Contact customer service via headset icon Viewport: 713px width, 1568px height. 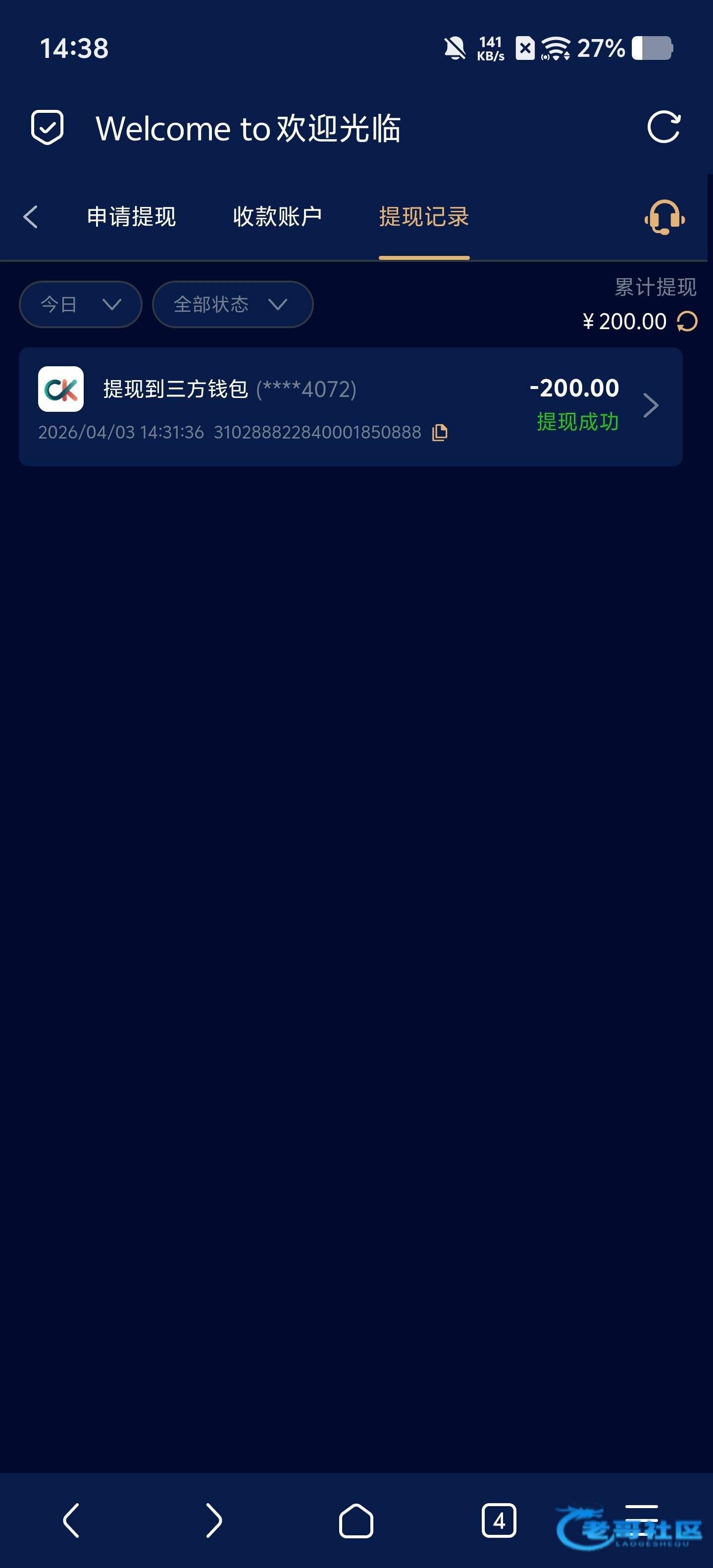point(664,217)
